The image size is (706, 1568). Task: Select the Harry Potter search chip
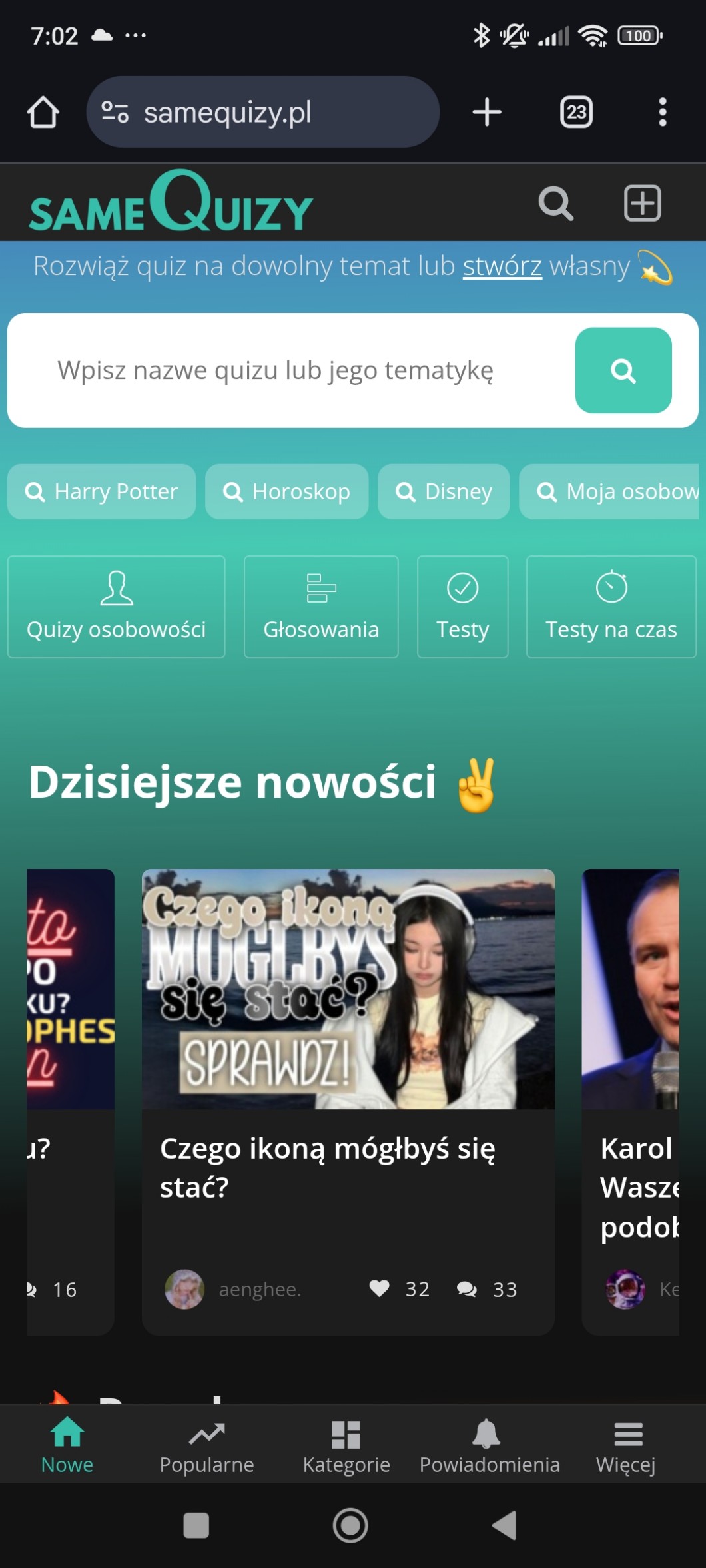point(102,492)
